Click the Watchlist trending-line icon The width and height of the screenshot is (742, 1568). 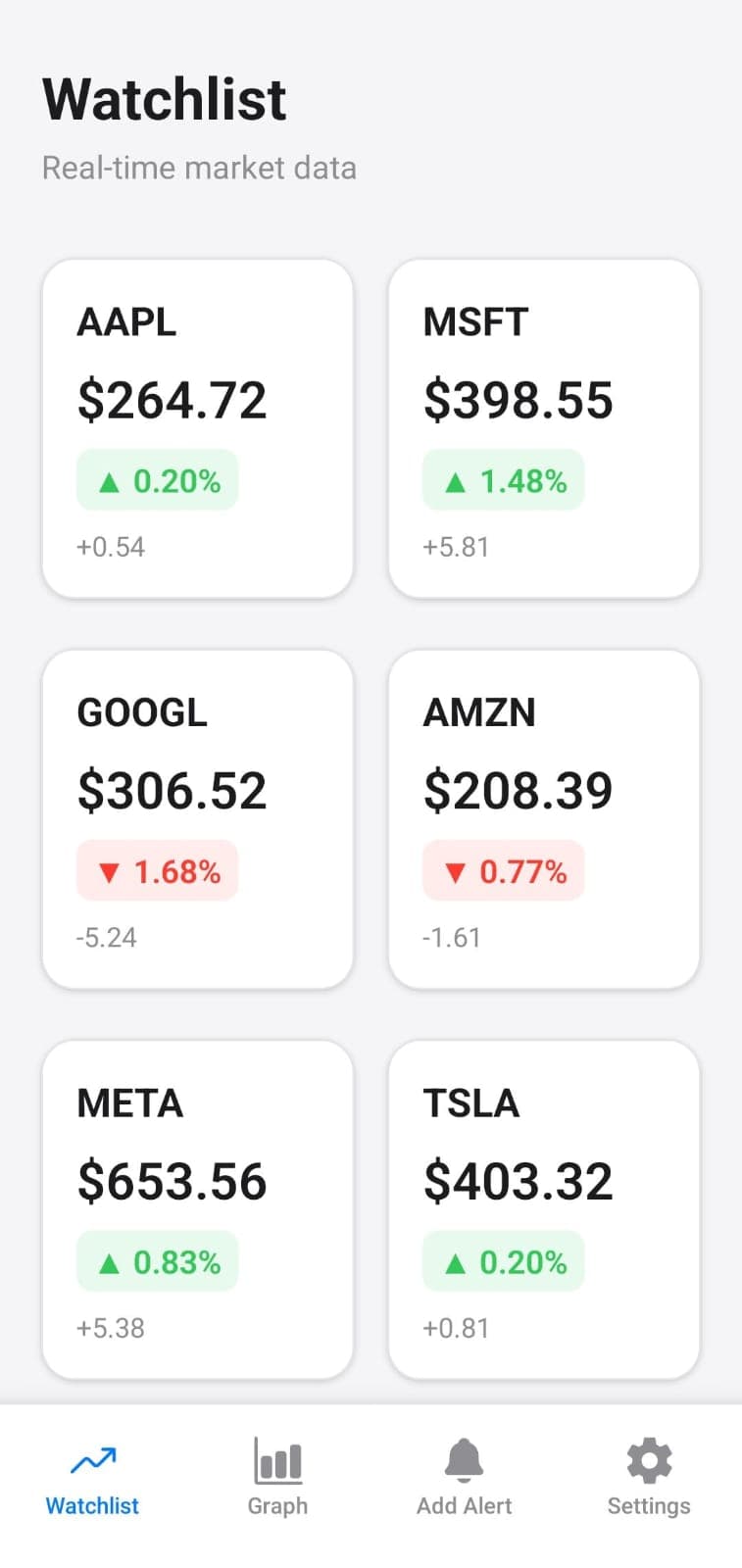point(92,1459)
